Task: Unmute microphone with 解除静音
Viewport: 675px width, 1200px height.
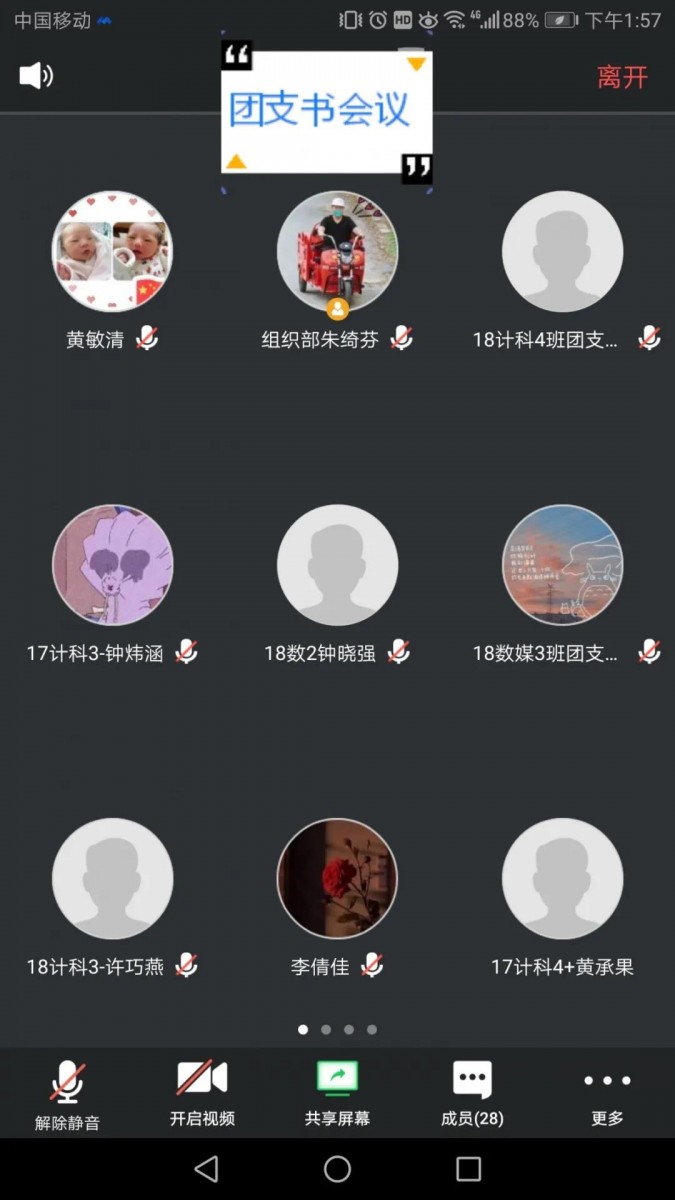Action: [67, 1094]
